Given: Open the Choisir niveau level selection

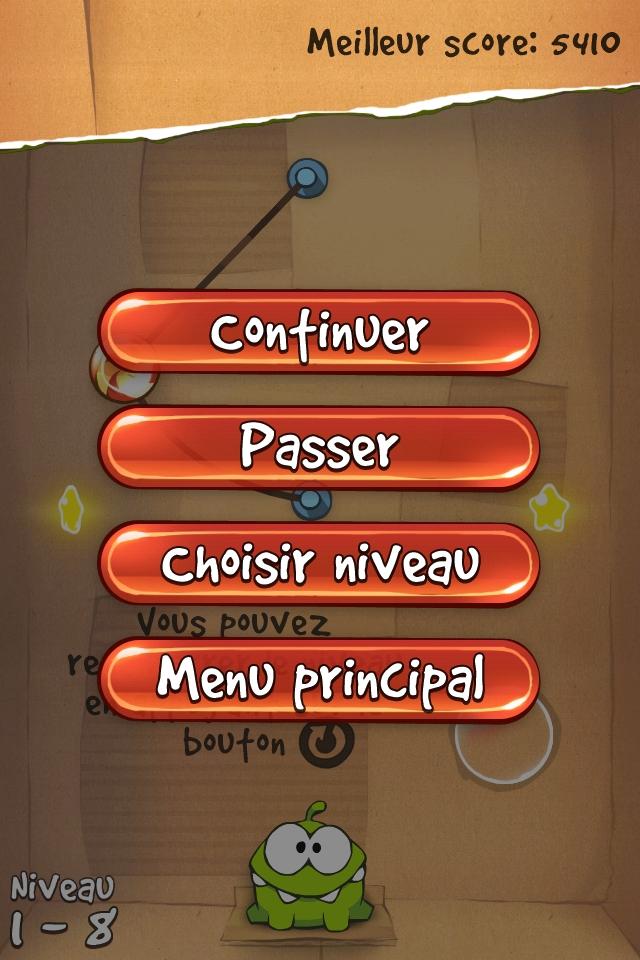Looking at the screenshot, I should [319, 564].
